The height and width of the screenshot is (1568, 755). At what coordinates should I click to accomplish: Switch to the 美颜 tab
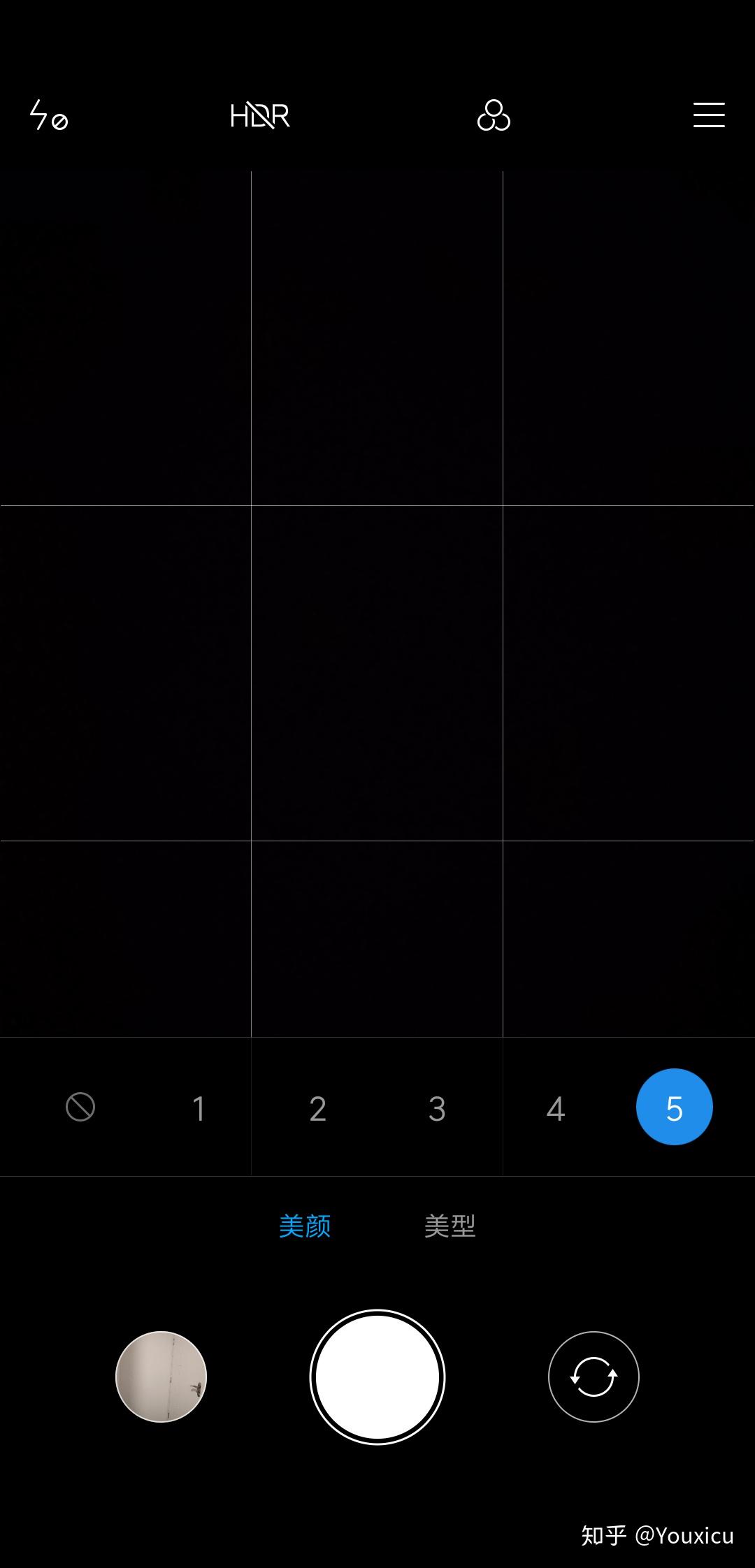pyautogui.click(x=305, y=1226)
